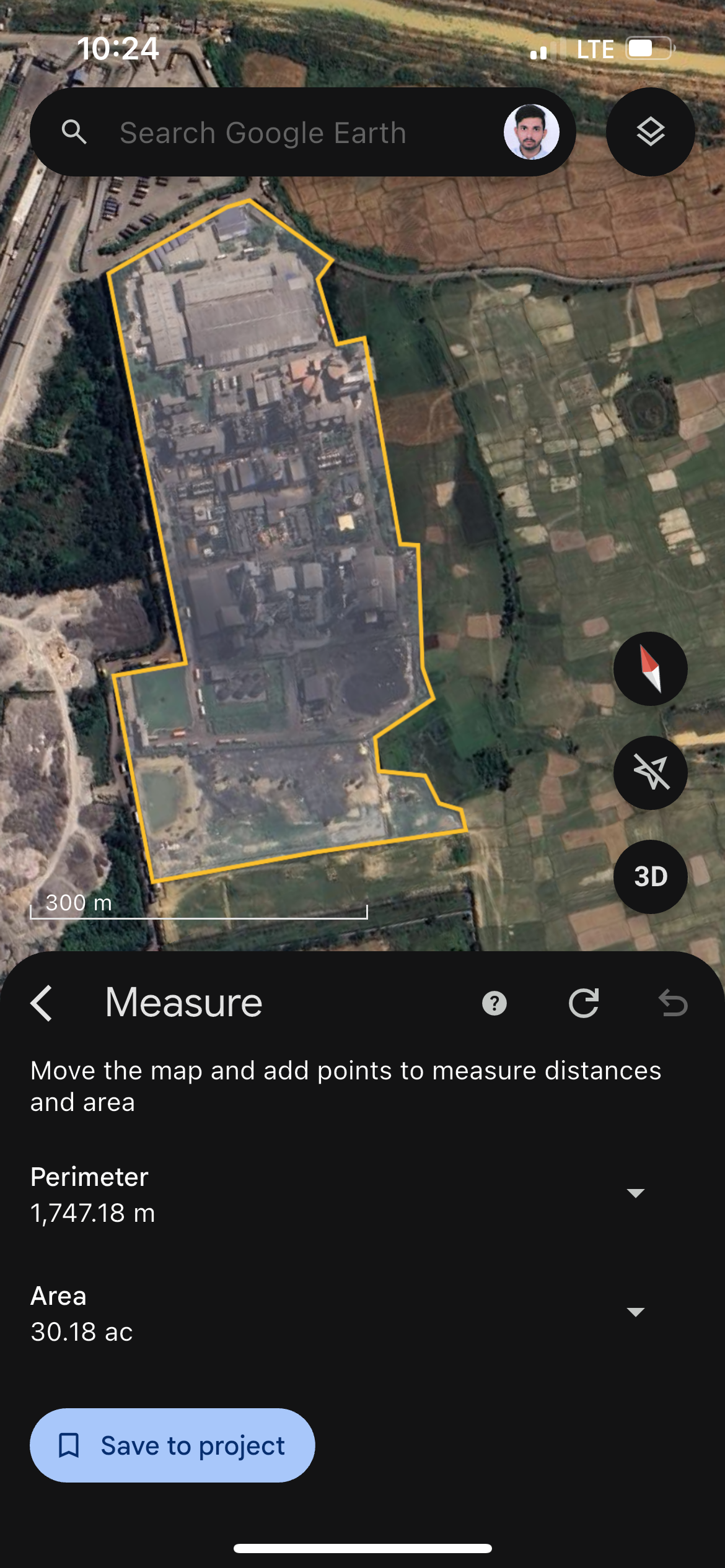Image resolution: width=725 pixels, height=1568 pixels.
Task: Open the Area units dropdown
Action: click(636, 1312)
